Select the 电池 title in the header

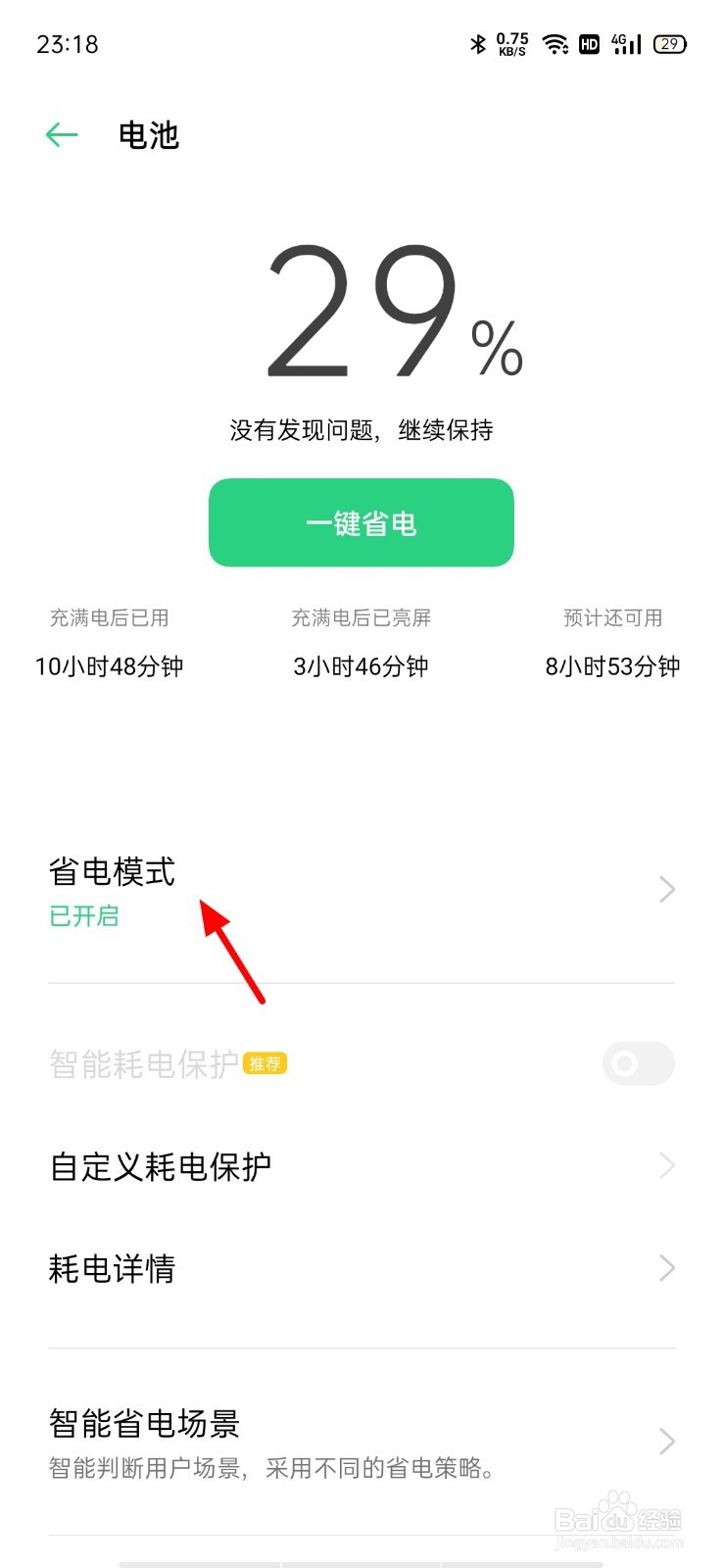[x=149, y=136]
